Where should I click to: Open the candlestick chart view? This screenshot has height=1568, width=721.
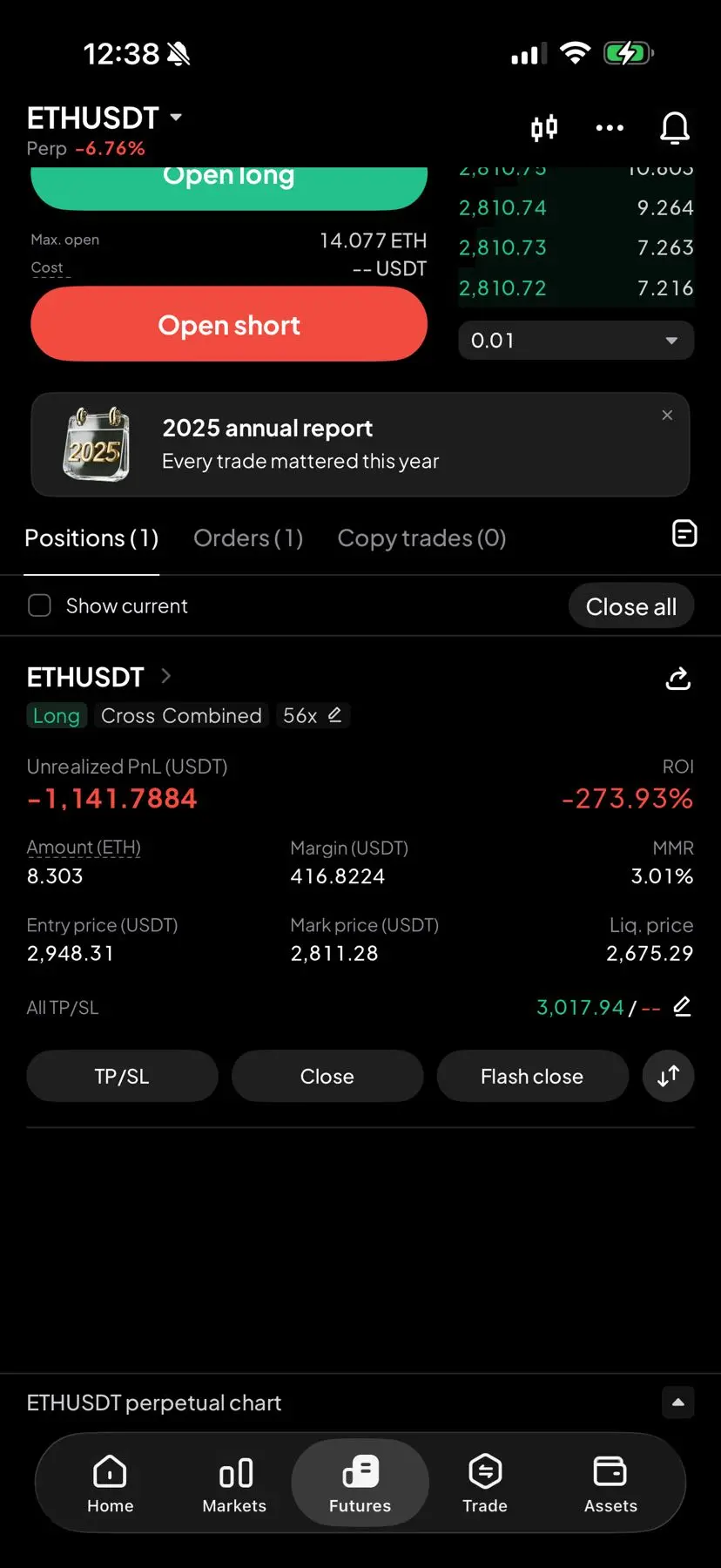[x=544, y=128]
